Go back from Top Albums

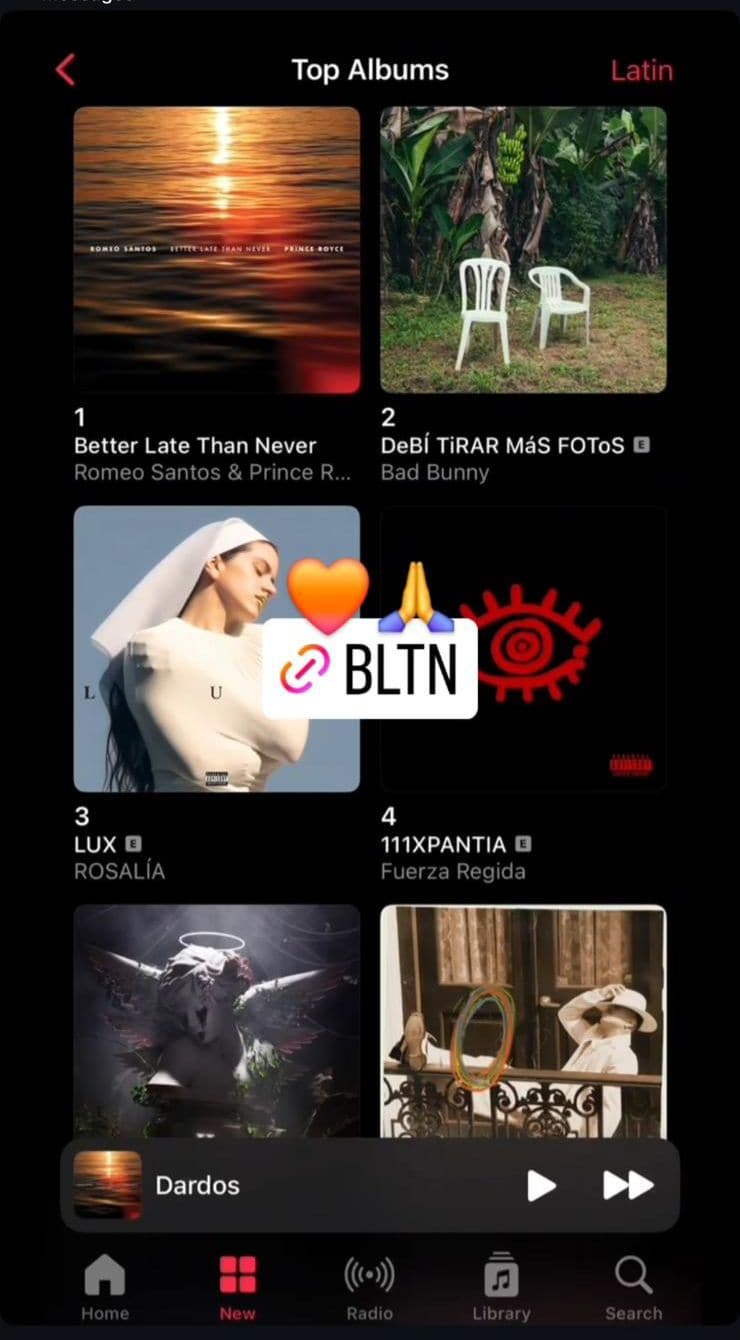(66, 70)
